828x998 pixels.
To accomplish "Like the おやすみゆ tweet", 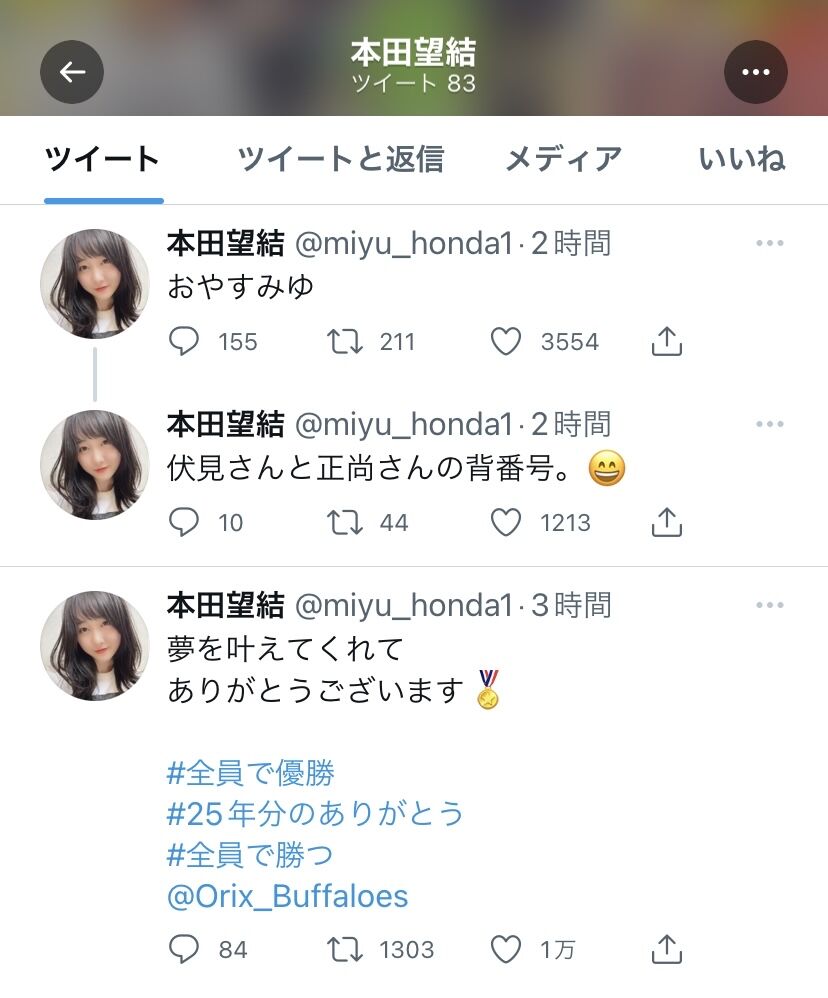I will click(x=506, y=342).
